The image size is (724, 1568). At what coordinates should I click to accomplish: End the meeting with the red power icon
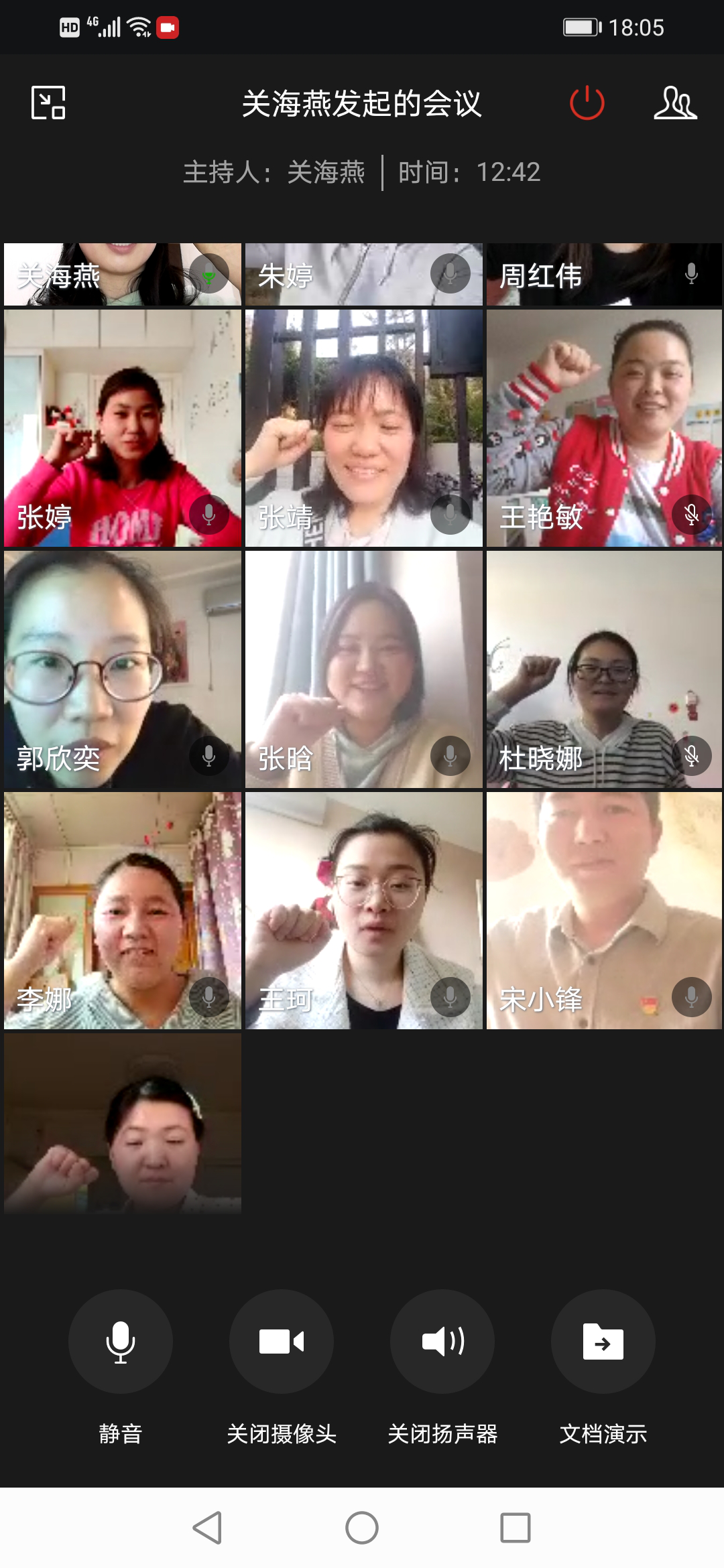click(x=587, y=103)
